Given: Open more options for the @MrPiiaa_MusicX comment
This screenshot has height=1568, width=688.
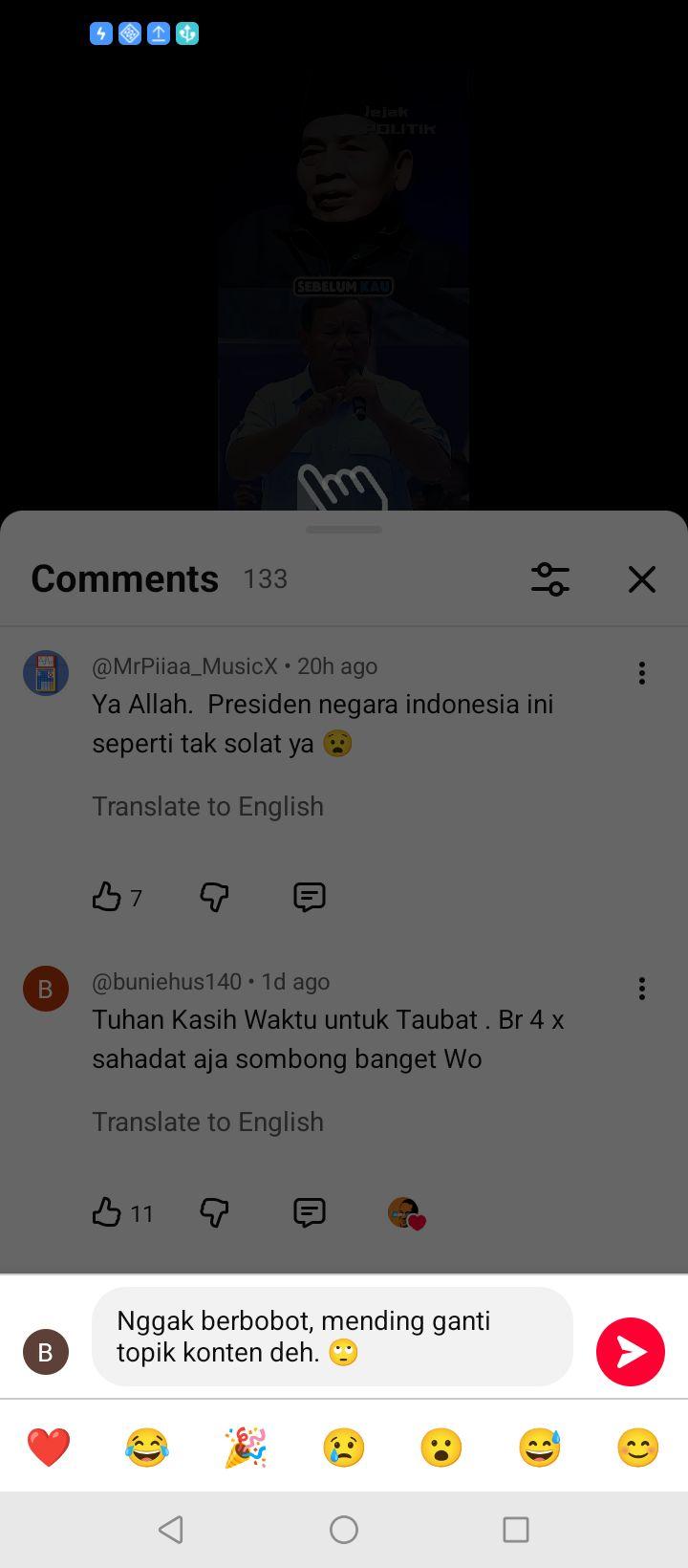Looking at the screenshot, I should pyautogui.click(x=642, y=673).
